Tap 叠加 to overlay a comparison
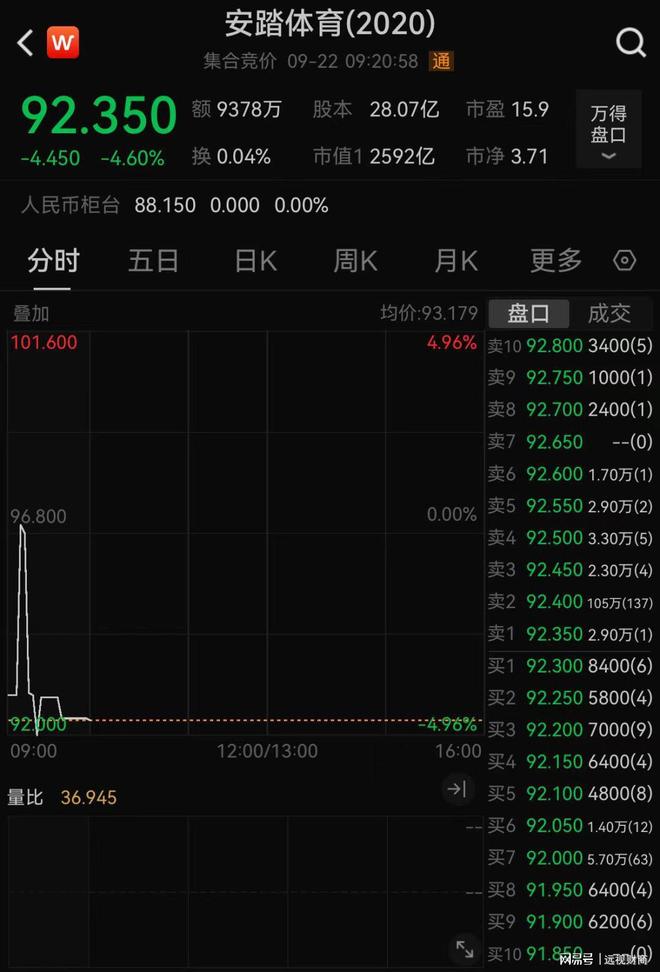 pyautogui.click(x=30, y=313)
